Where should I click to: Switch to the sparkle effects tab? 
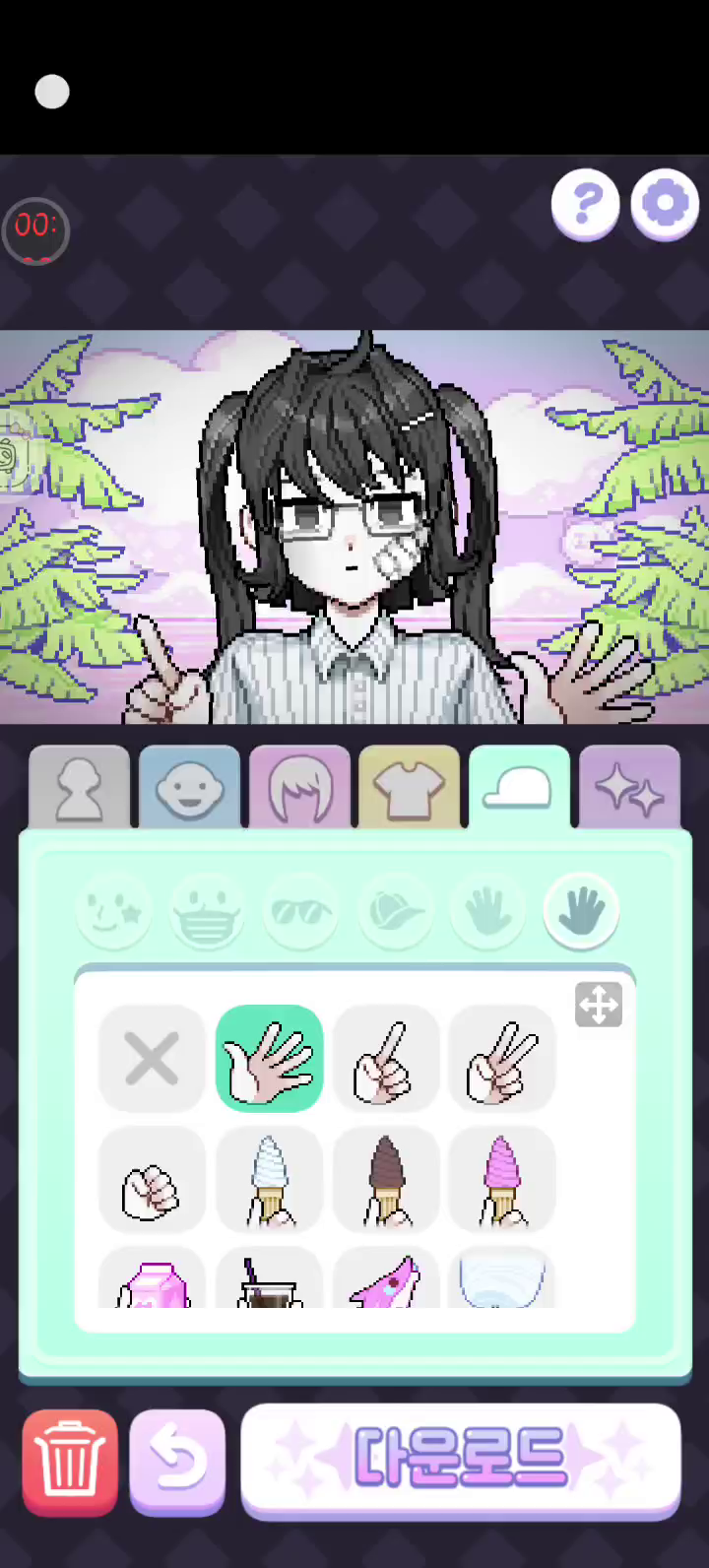[x=629, y=788]
